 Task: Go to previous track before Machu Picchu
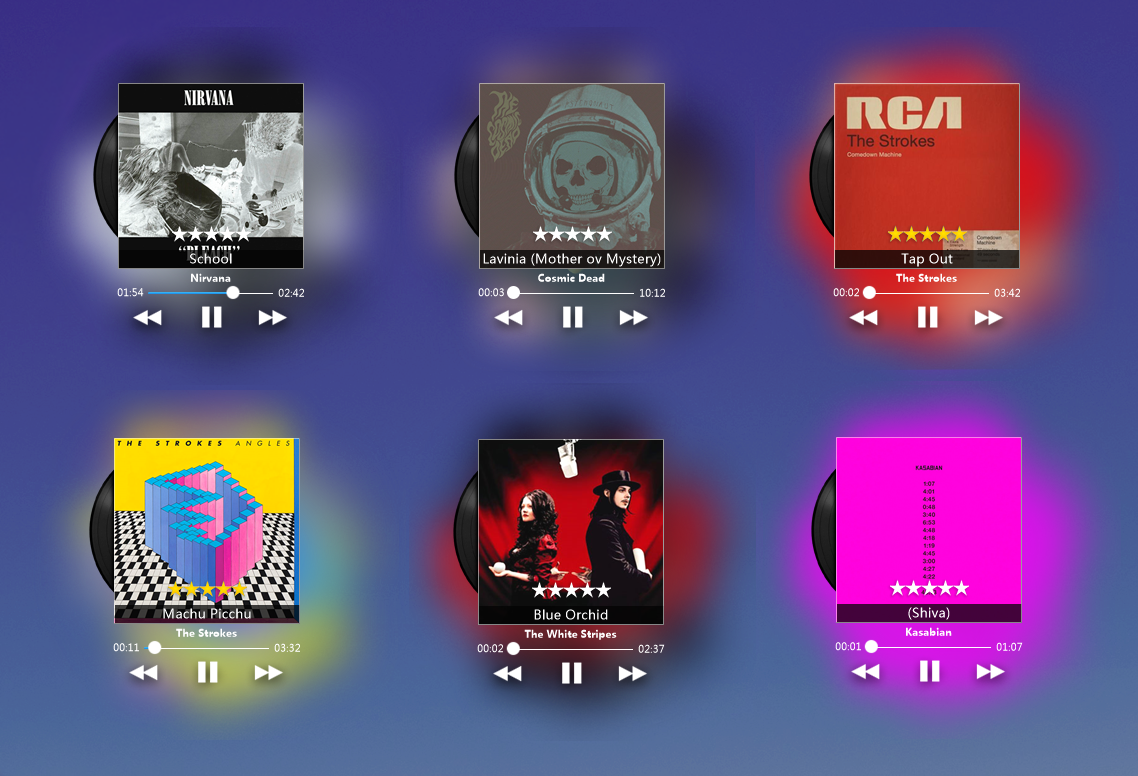[144, 672]
